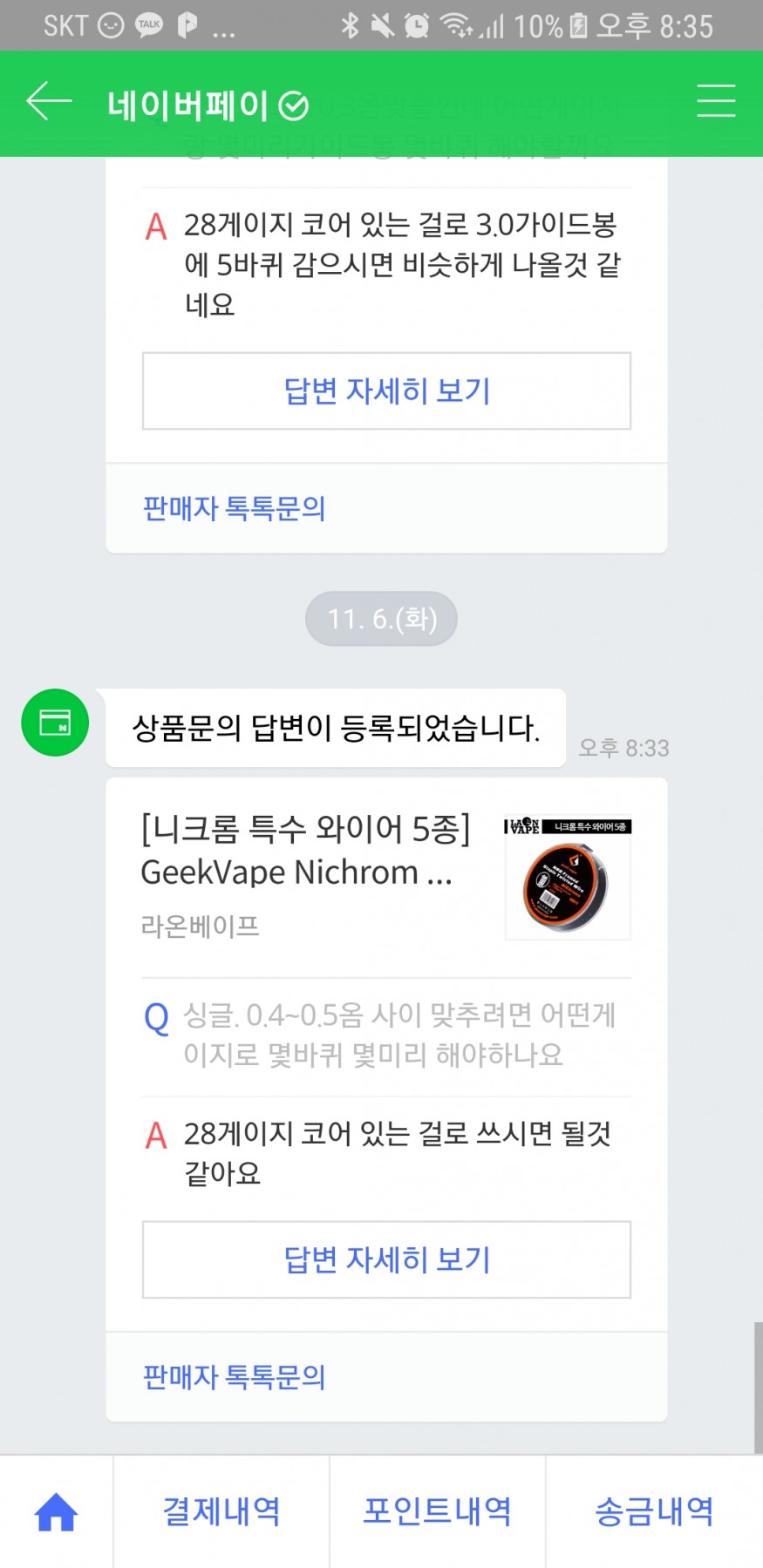Viewport: 763px width, 1568px height.
Task: Open the GeekVape Nichrom wire product card
Action: tap(385, 875)
